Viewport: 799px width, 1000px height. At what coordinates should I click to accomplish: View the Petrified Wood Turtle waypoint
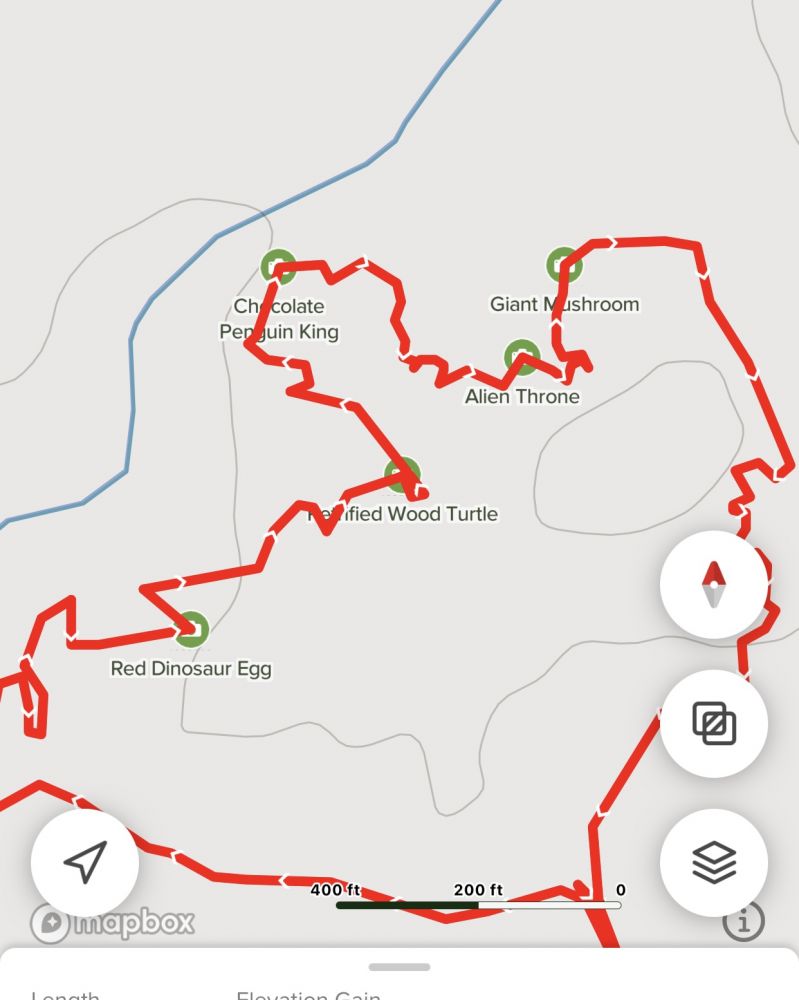[402, 476]
